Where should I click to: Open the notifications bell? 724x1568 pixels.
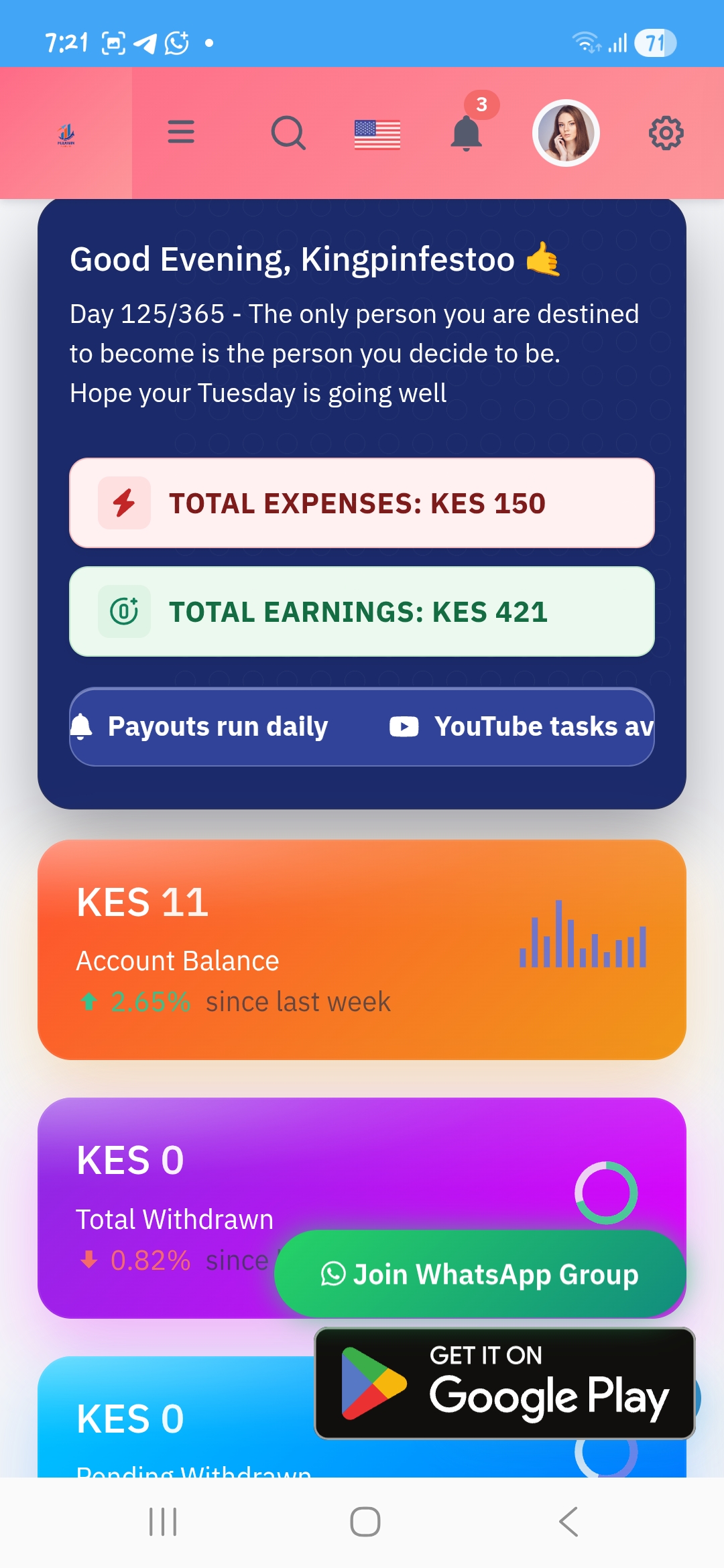(467, 133)
